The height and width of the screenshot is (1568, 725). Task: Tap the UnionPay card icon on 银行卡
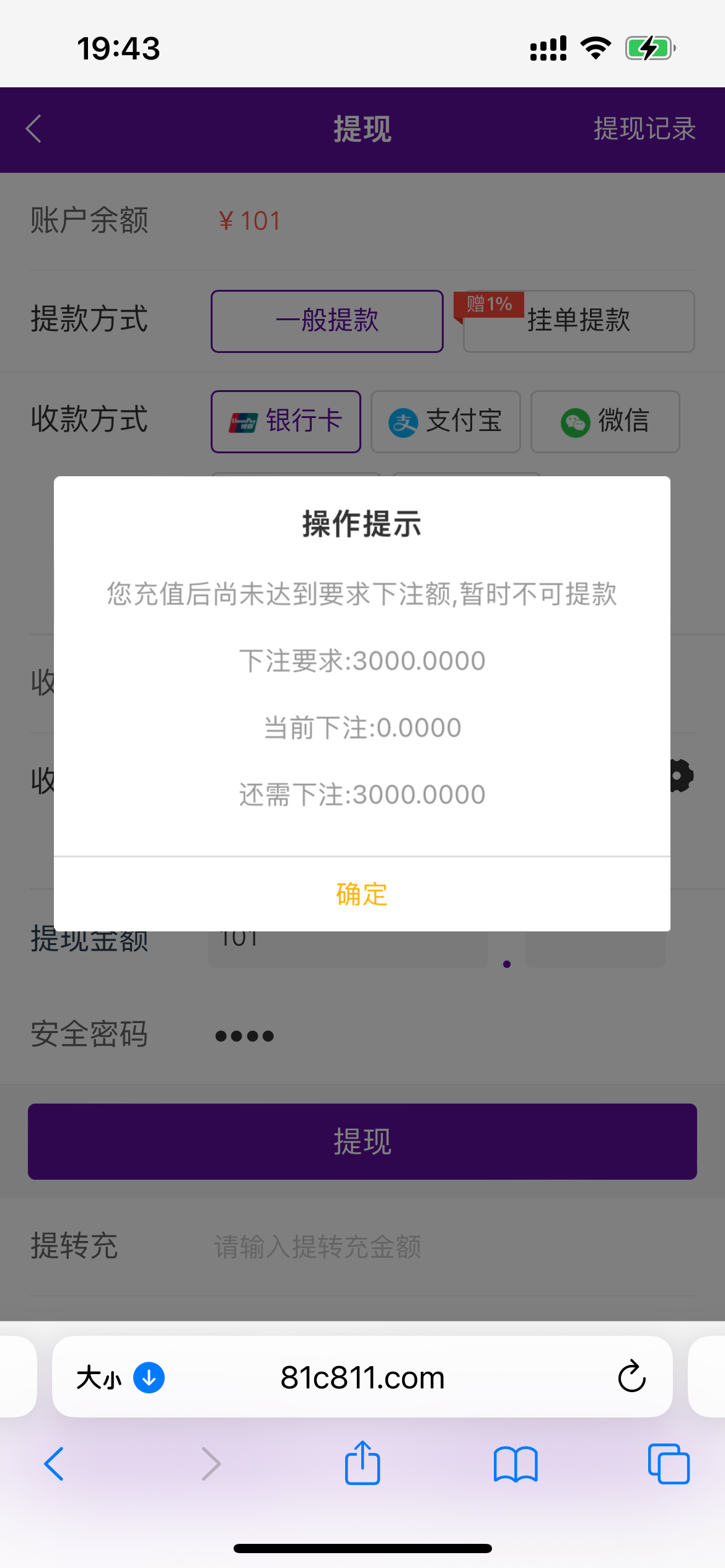(x=244, y=421)
